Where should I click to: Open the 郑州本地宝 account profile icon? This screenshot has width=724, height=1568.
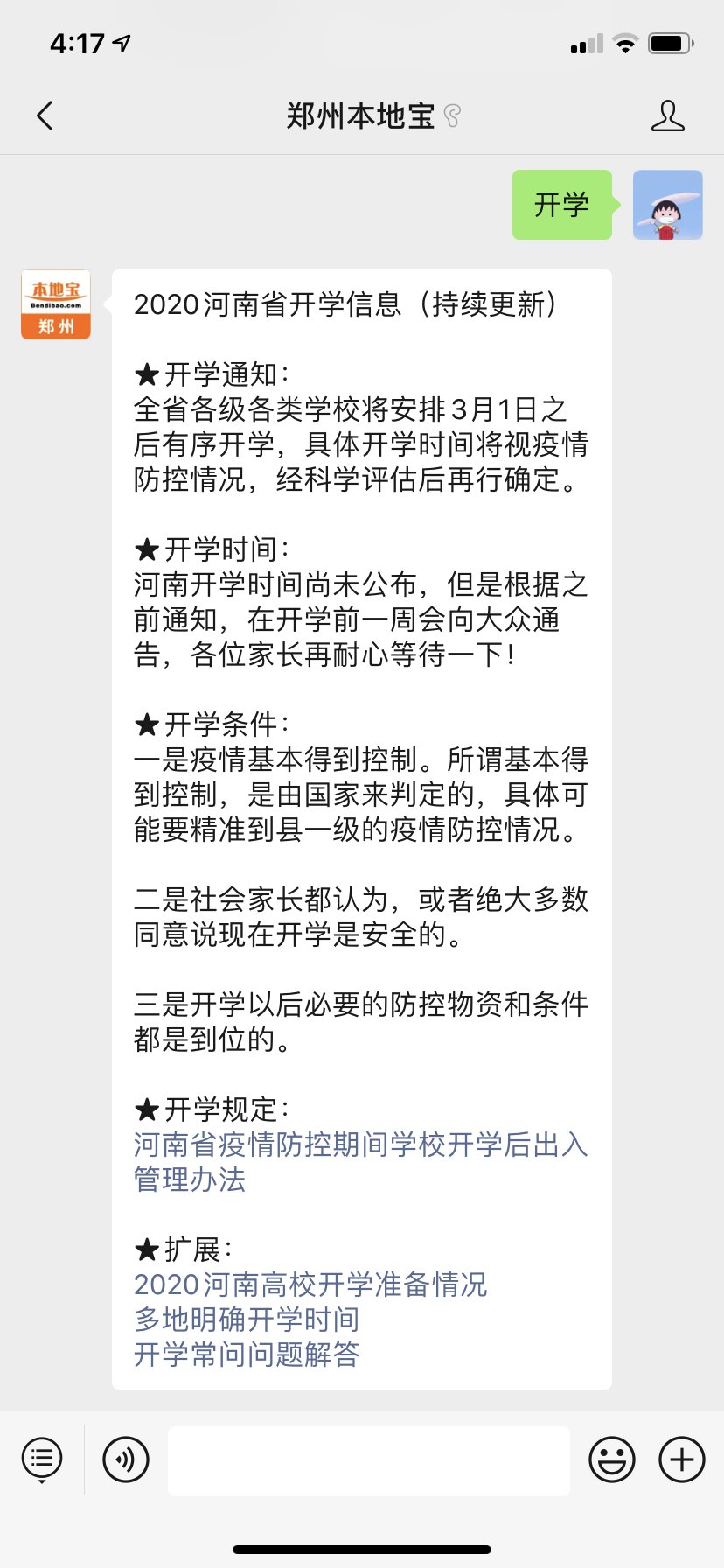point(667,115)
